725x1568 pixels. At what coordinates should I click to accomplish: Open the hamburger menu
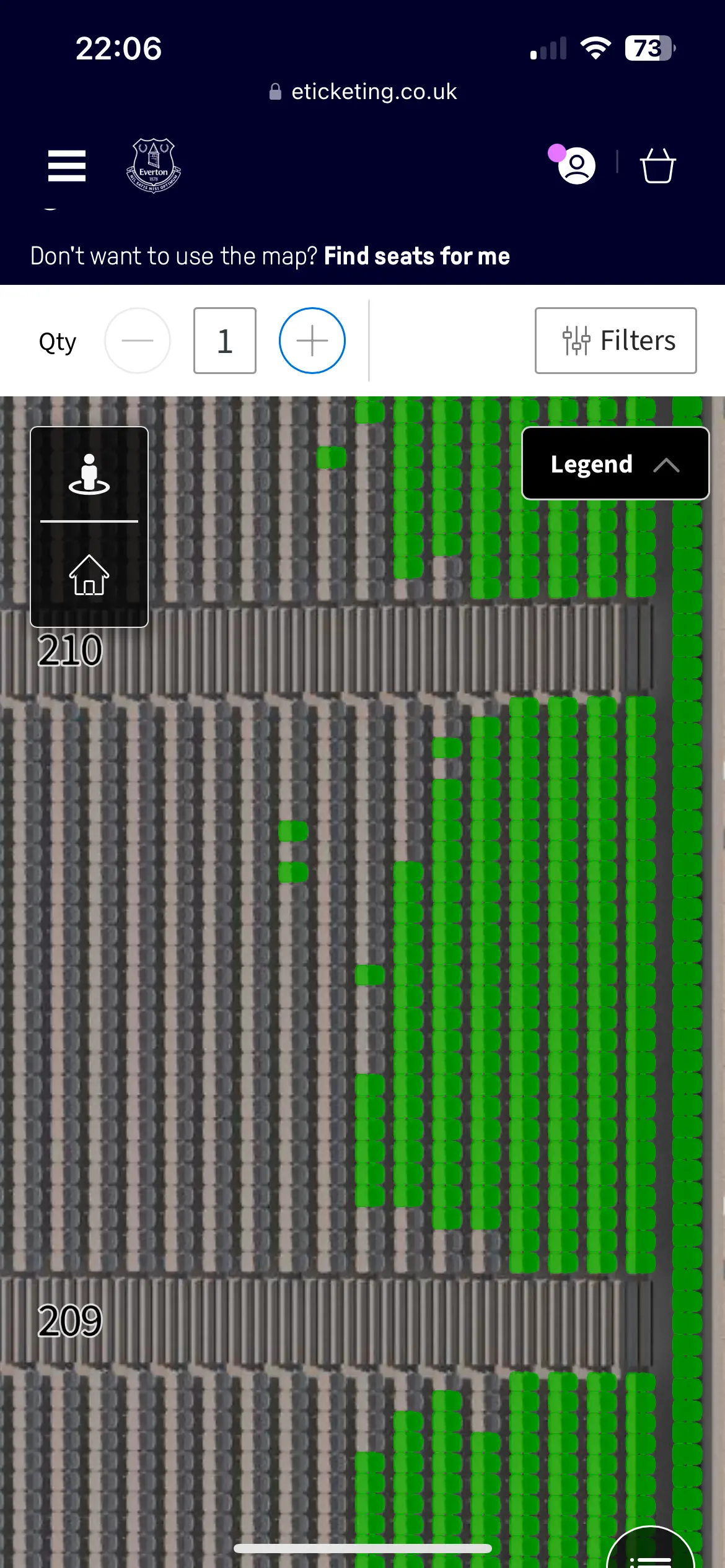(67, 166)
